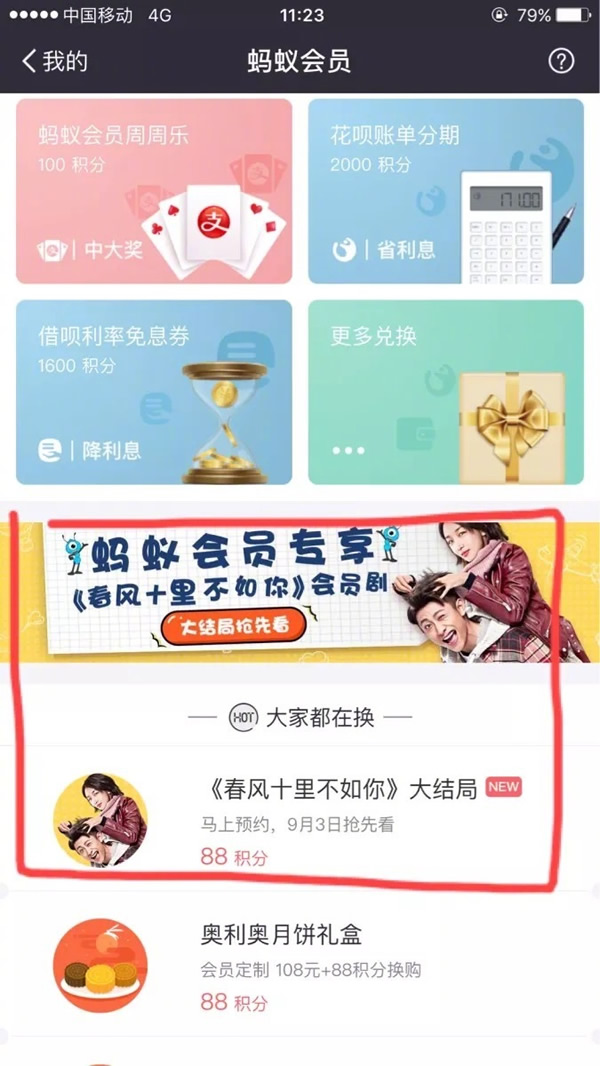Open the 蚂蚁会员专享 会员剧 banner

300,592
